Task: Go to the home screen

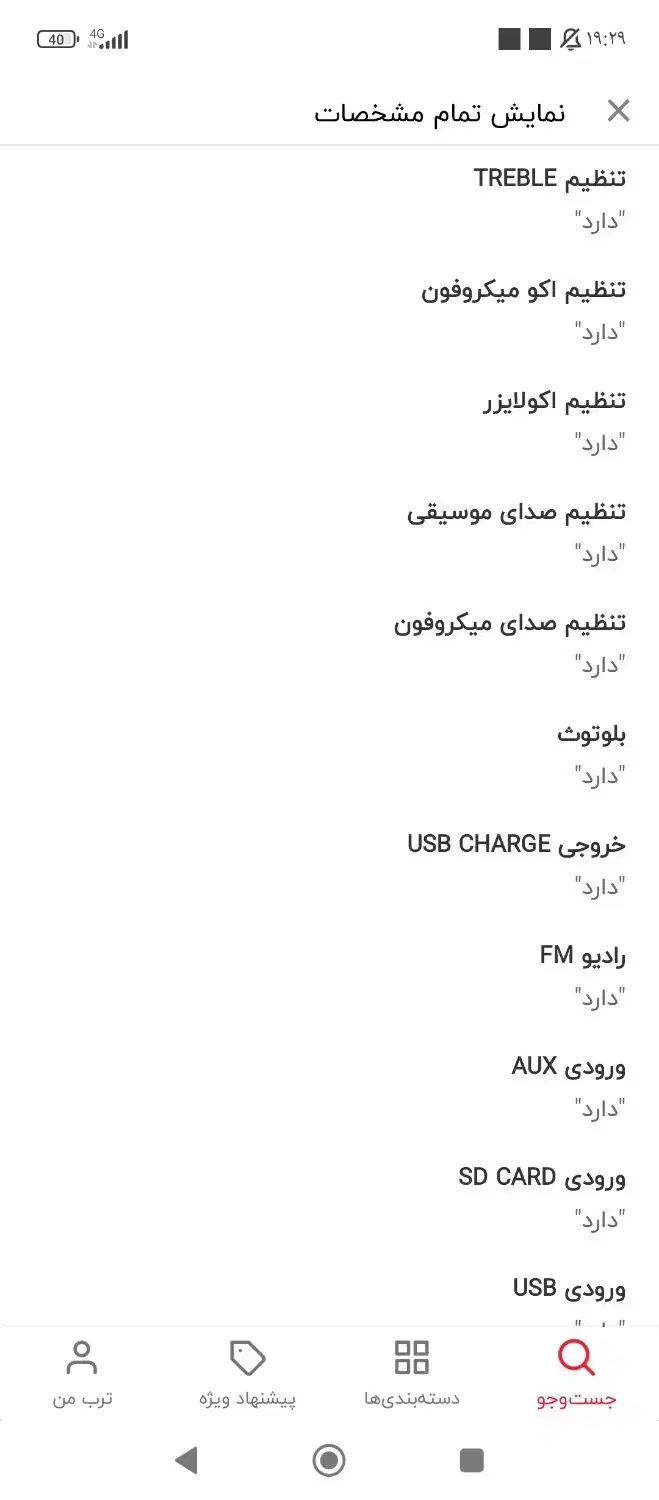Action: (x=329, y=1461)
